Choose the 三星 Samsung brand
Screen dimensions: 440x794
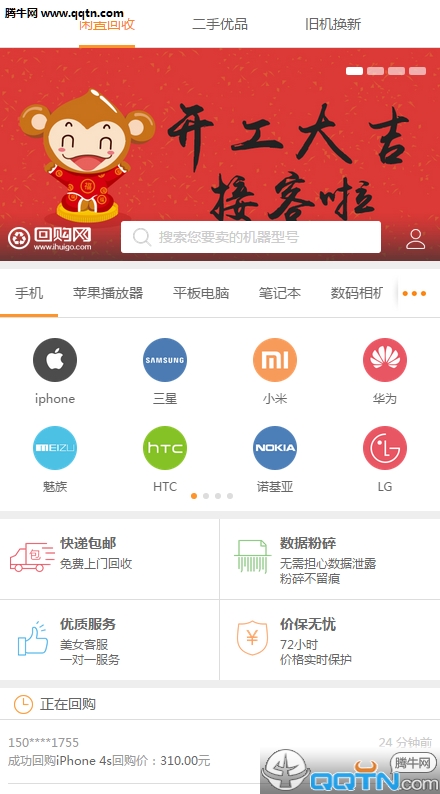[x=165, y=372]
